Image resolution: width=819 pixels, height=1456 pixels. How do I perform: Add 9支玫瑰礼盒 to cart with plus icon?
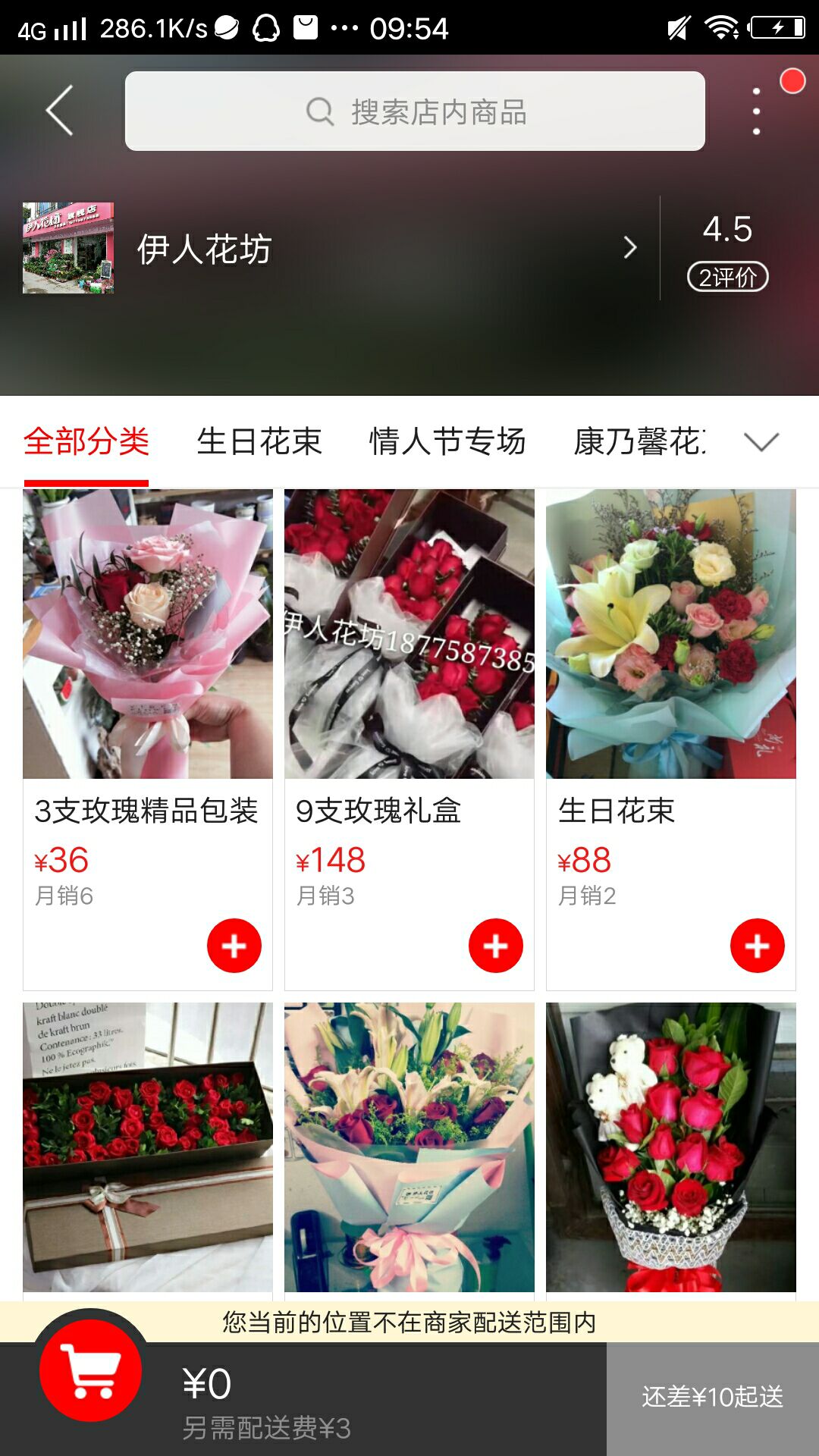coord(497,946)
